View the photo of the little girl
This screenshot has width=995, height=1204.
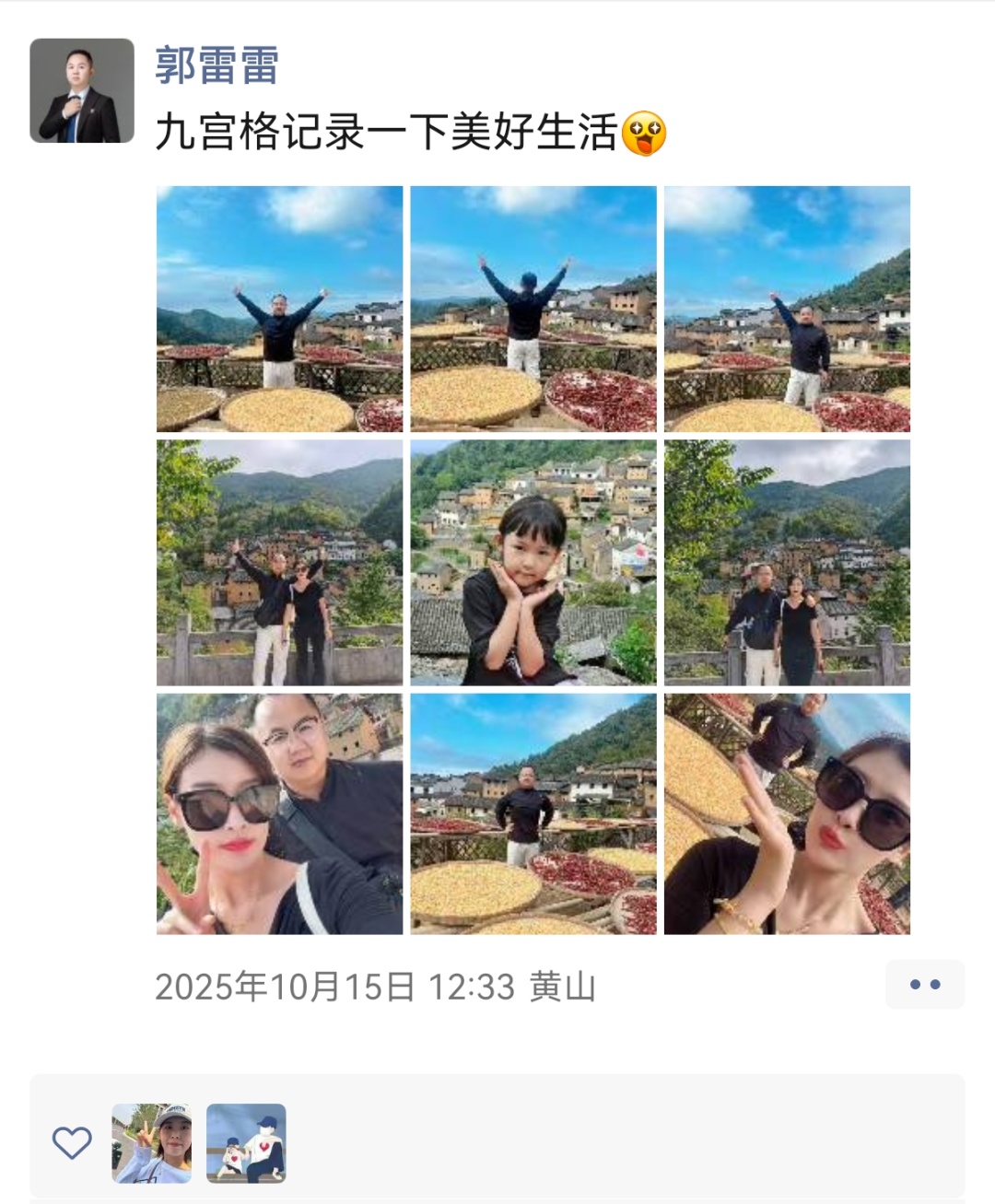click(533, 562)
